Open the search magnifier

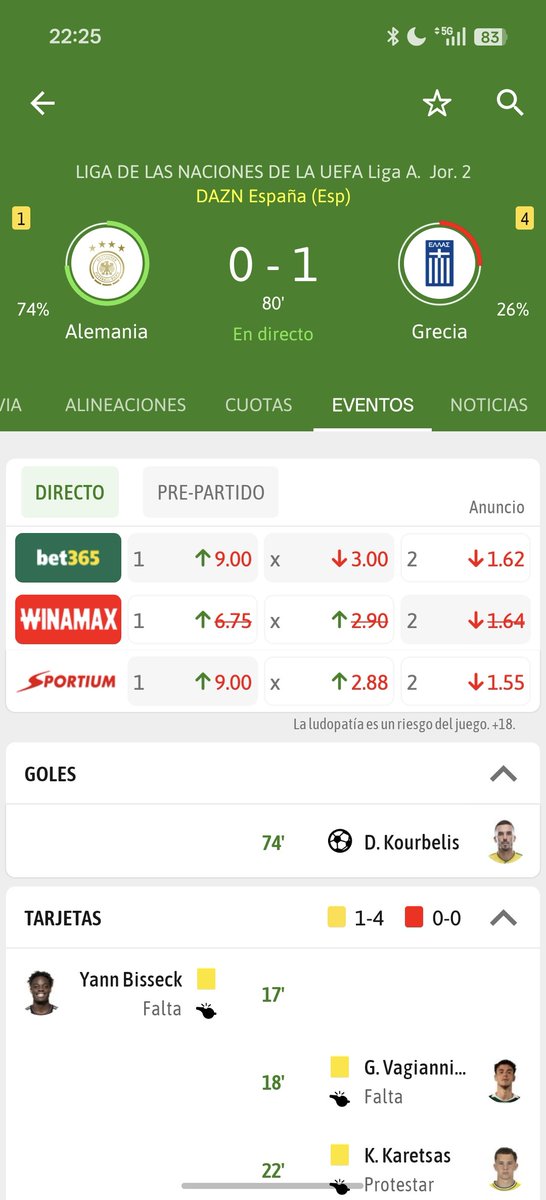pyautogui.click(x=510, y=103)
